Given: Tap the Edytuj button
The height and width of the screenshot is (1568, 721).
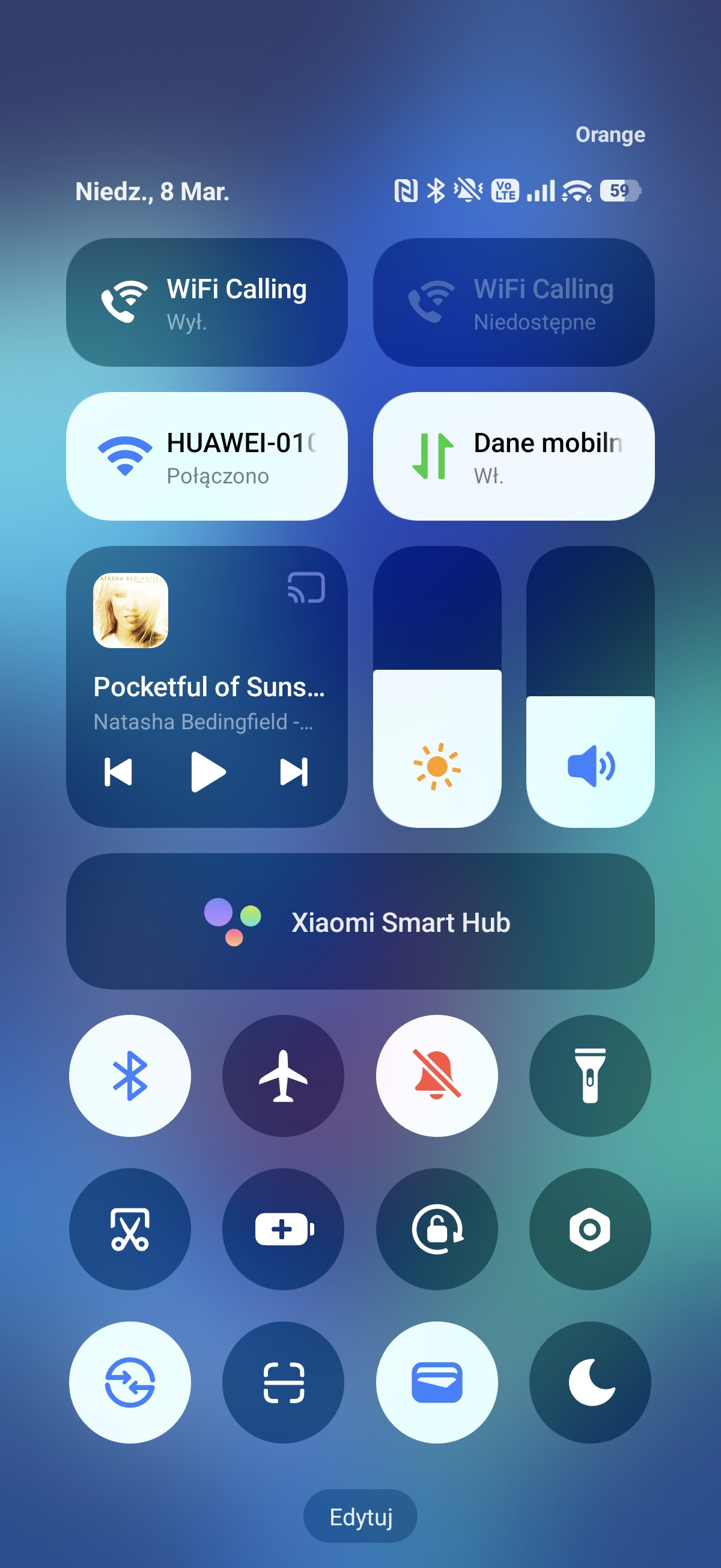Looking at the screenshot, I should (x=360, y=1516).
